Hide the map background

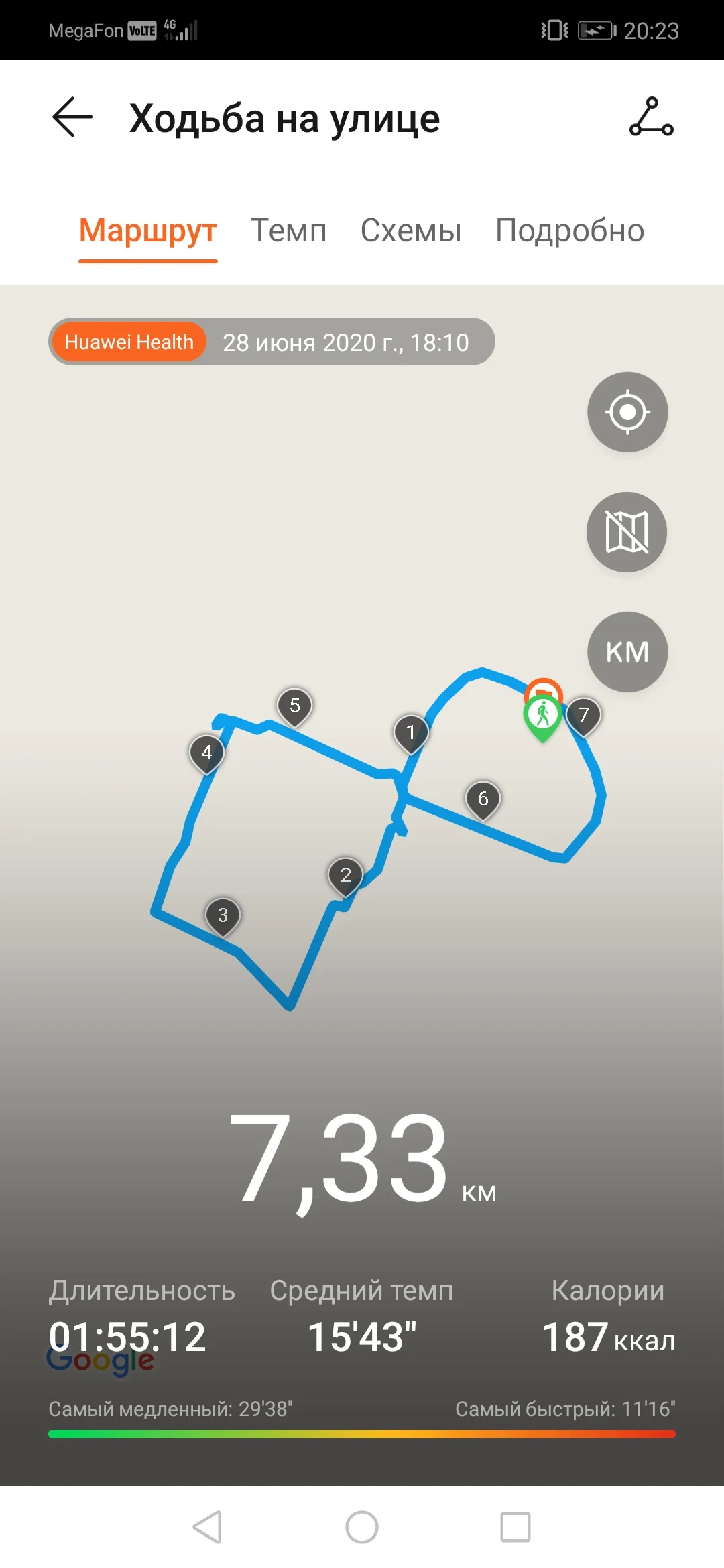point(627,532)
